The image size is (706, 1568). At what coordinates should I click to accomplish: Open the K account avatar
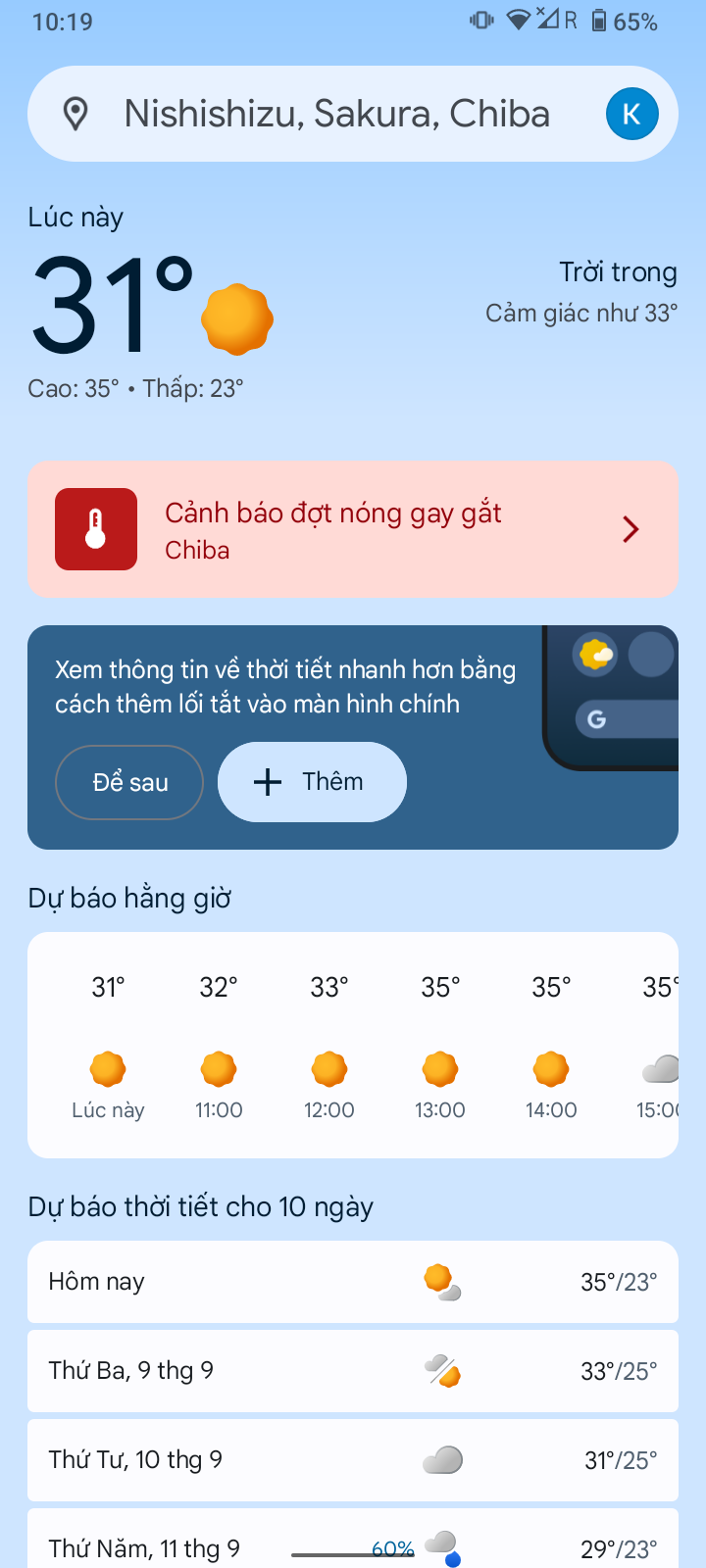click(x=631, y=114)
